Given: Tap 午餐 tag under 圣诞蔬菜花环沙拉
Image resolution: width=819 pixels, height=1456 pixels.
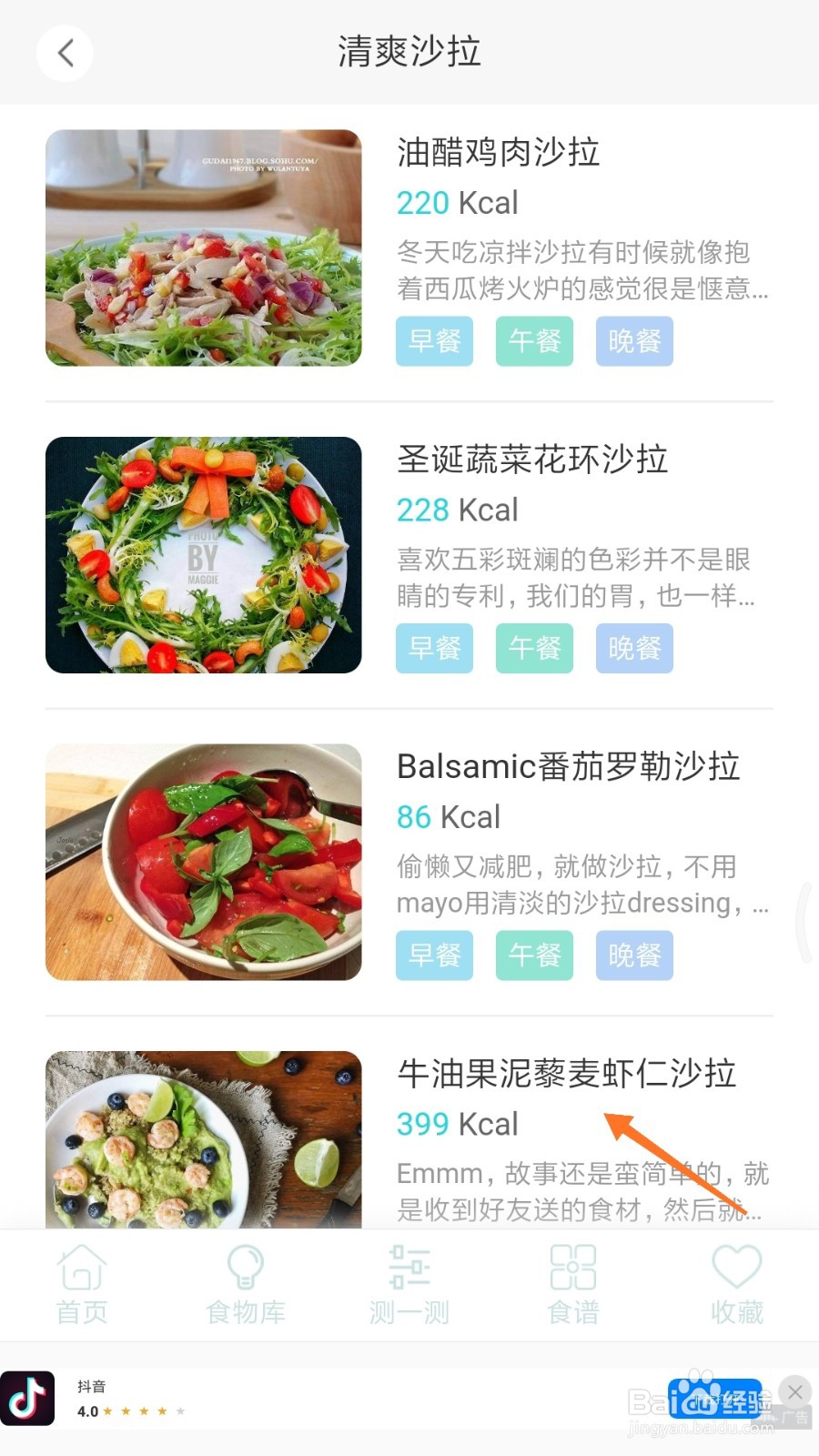Looking at the screenshot, I should [534, 648].
